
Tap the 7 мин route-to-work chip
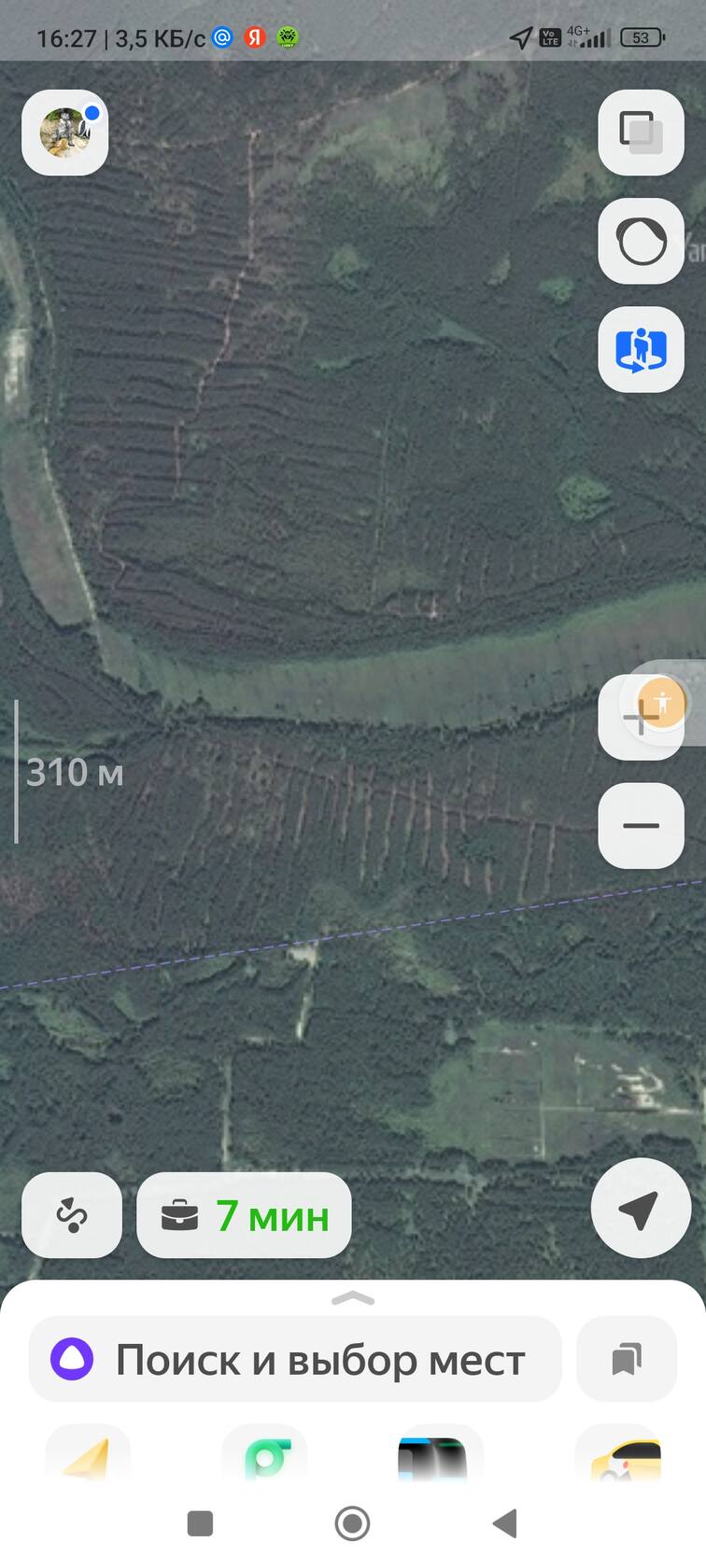(244, 1215)
